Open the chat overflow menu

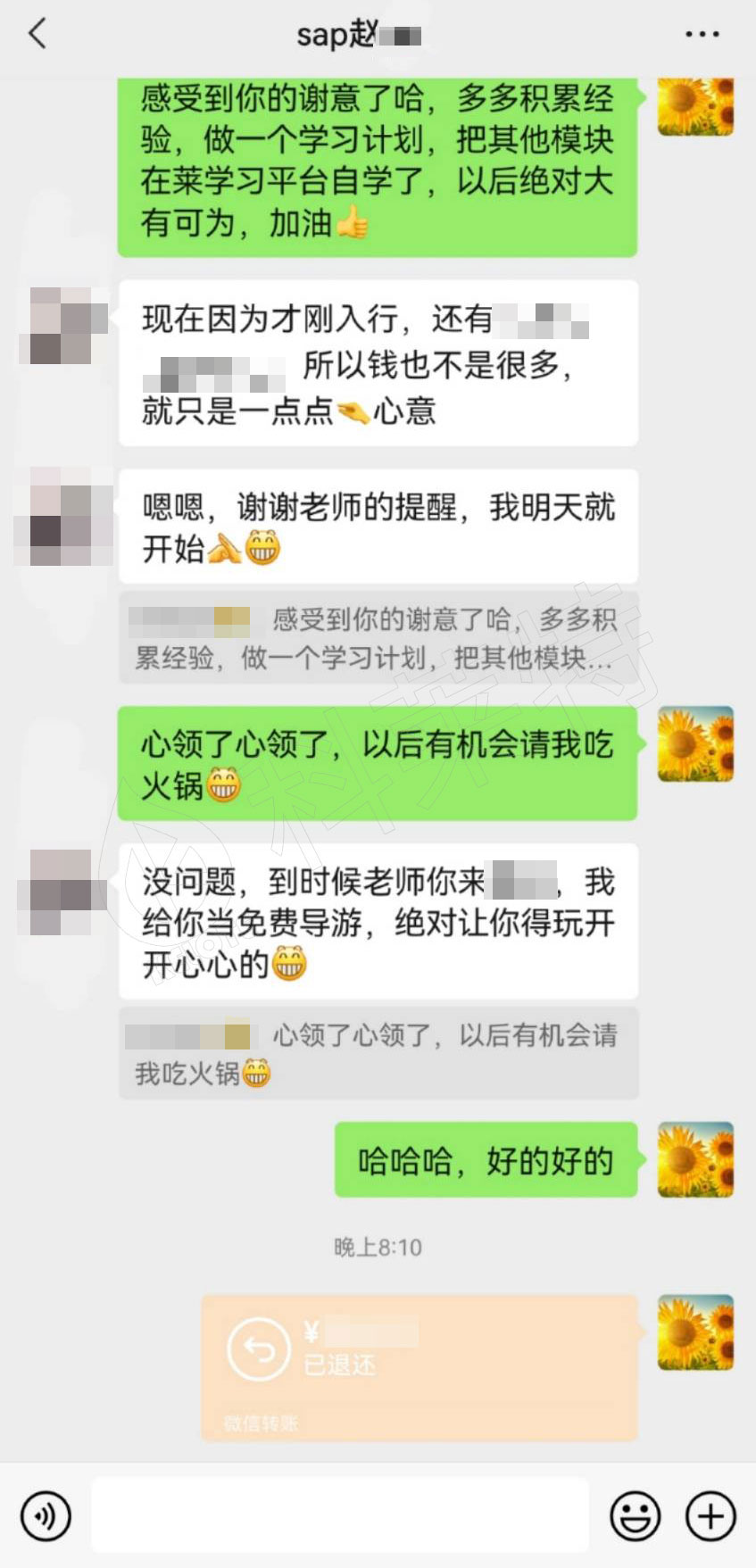[702, 35]
